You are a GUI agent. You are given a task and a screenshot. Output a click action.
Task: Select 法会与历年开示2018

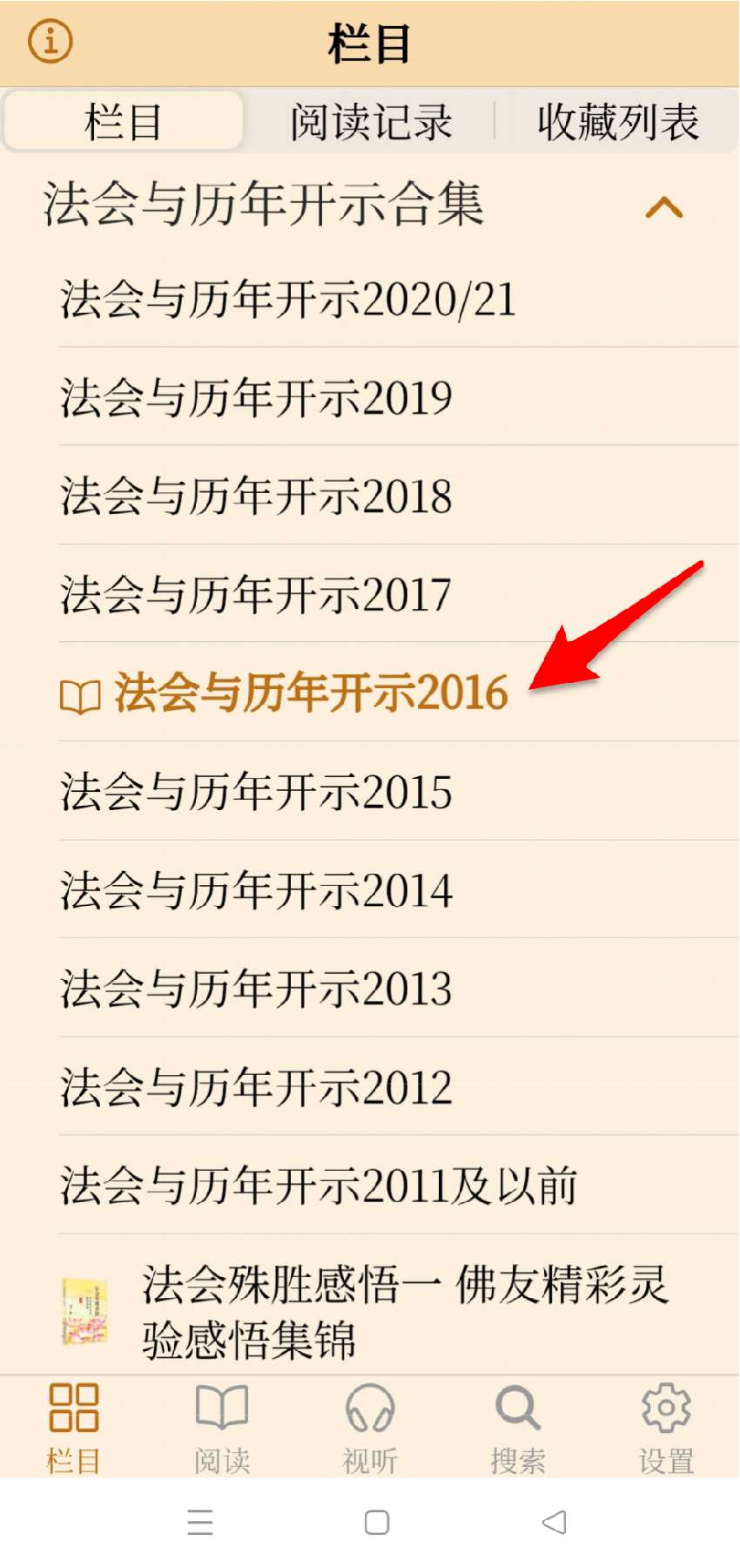pyautogui.click(x=399, y=496)
